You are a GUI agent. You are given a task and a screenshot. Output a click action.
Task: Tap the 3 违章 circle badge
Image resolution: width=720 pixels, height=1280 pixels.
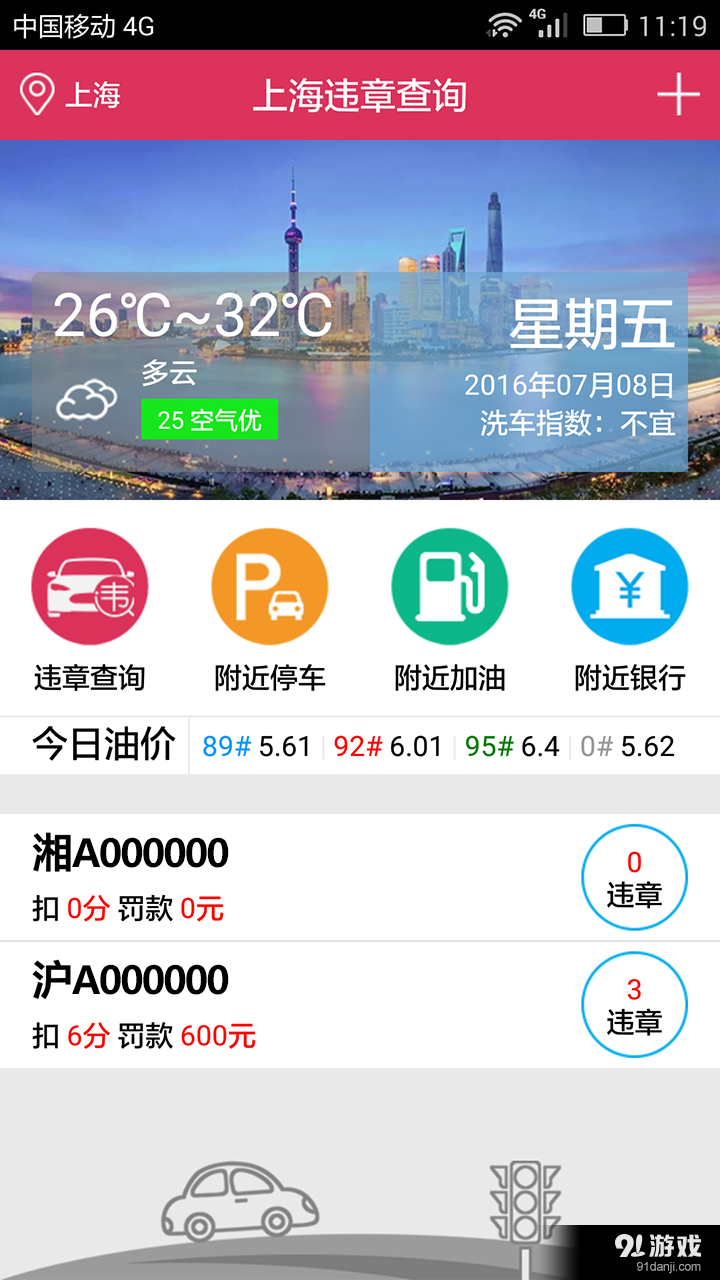(634, 1004)
